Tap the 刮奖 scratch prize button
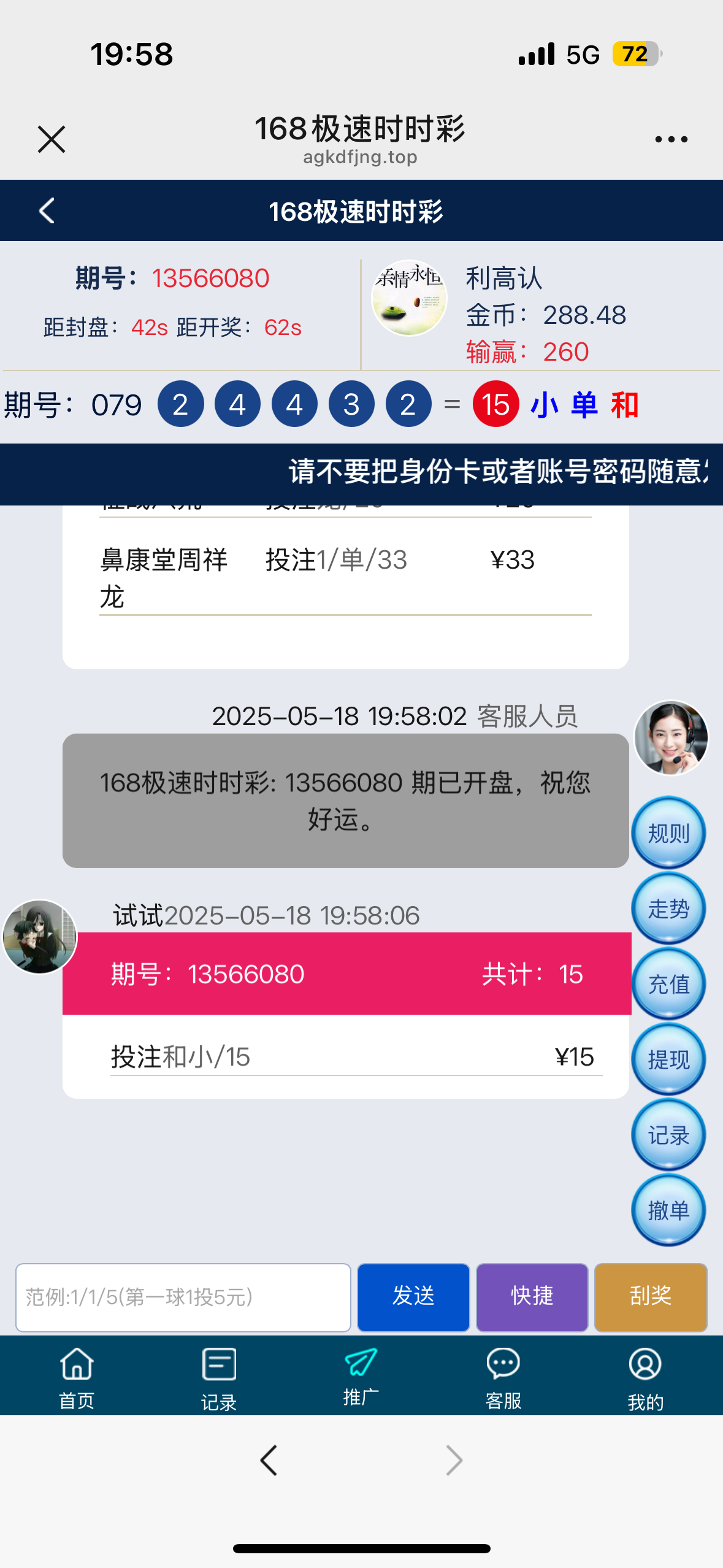723x1568 pixels. [651, 1297]
